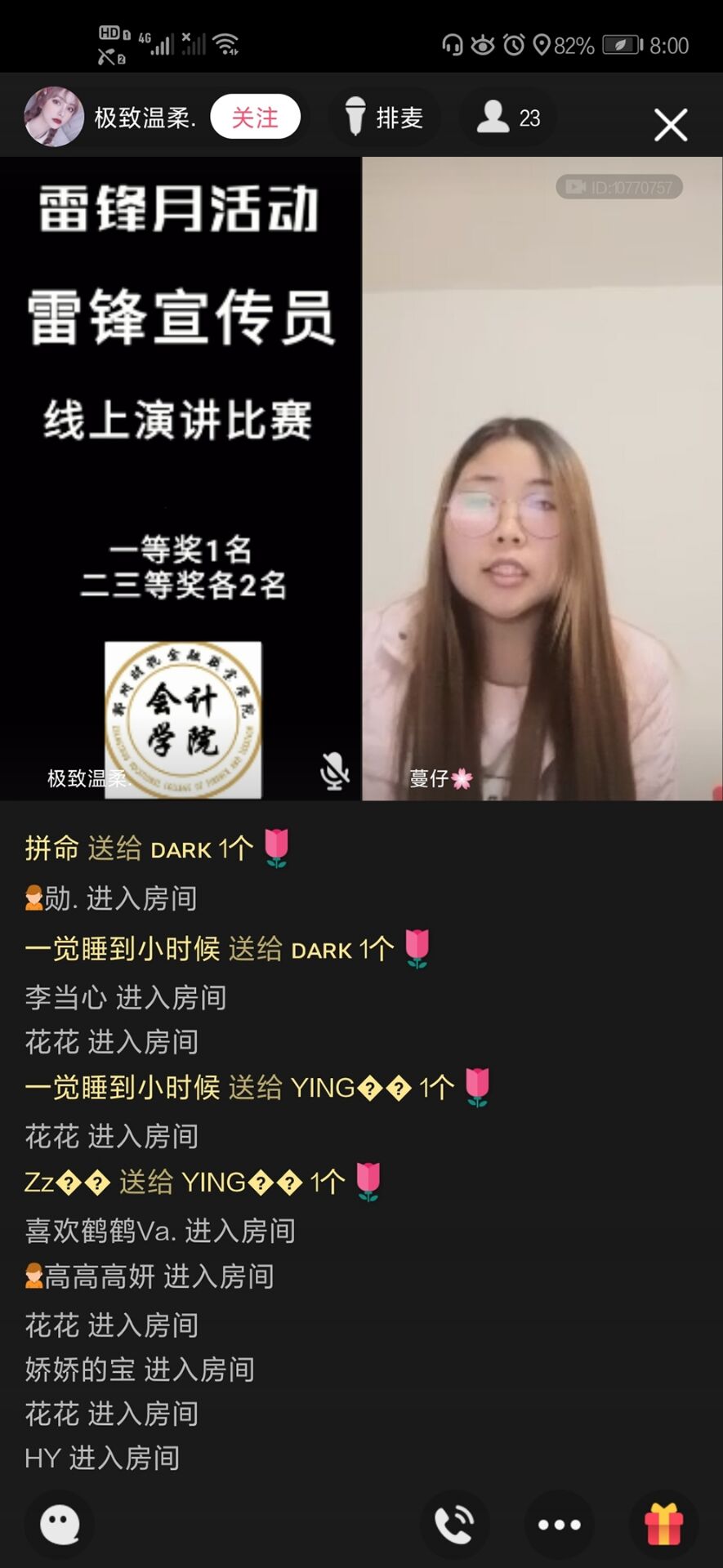The width and height of the screenshot is (723, 1568).
Task: Open the gift box panel
Action: click(663, 1525)
